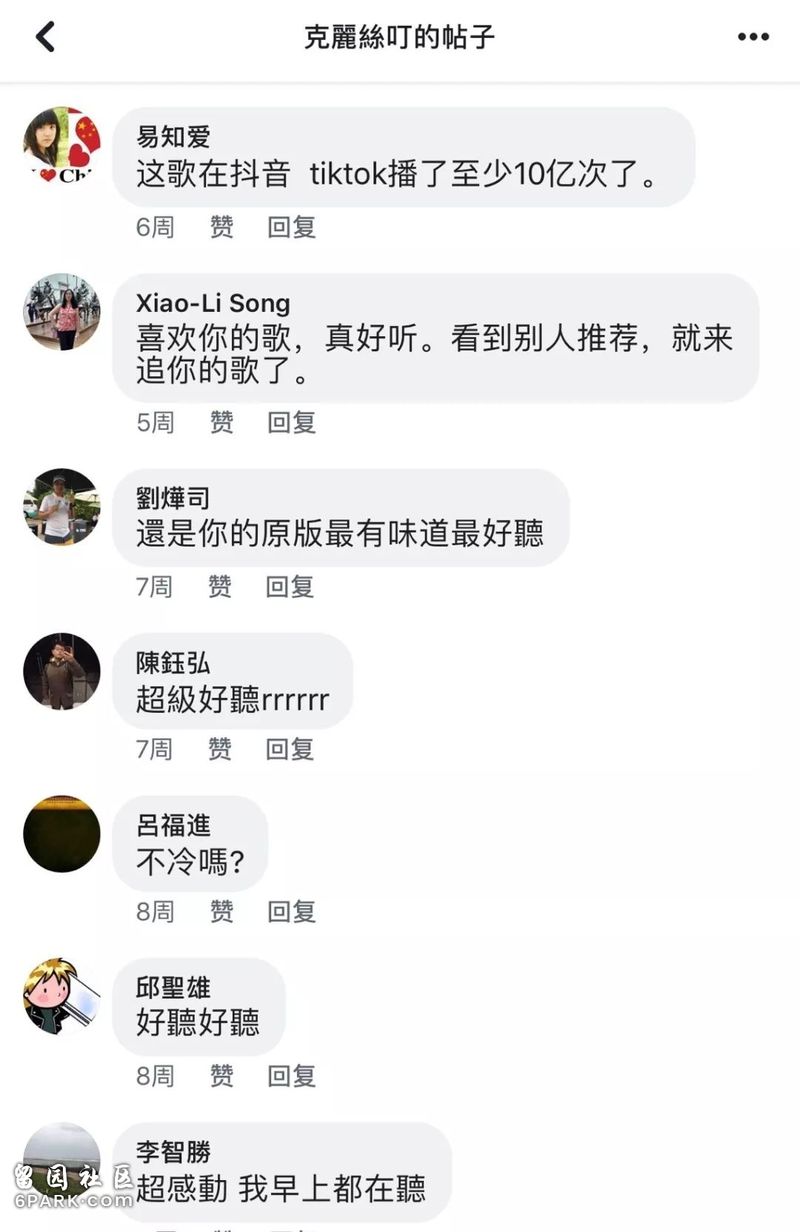Like Xiao-Li Song's comment
Screen dimensions: 800x1232
coord(221,422)
